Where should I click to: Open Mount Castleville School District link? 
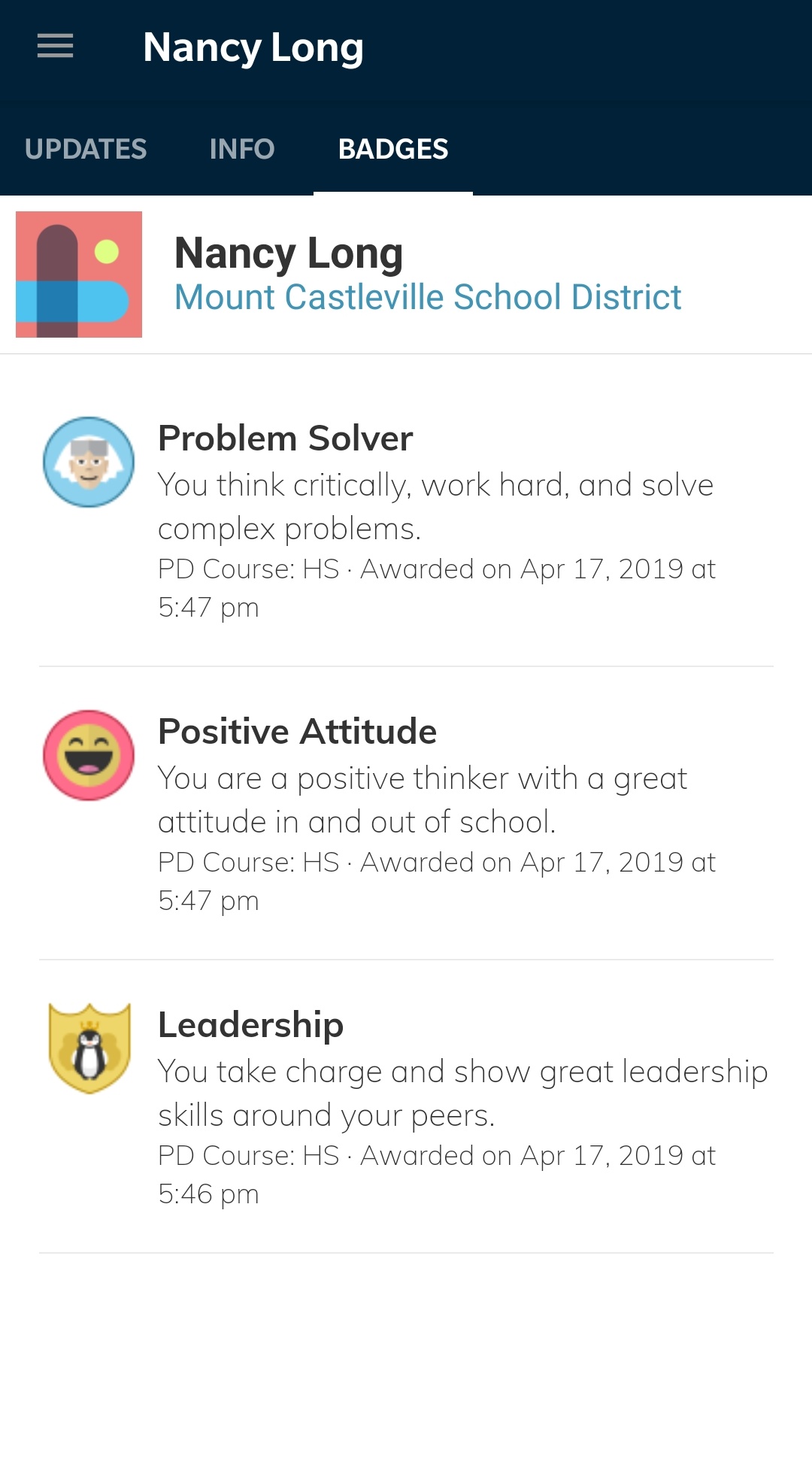[428, 297]
